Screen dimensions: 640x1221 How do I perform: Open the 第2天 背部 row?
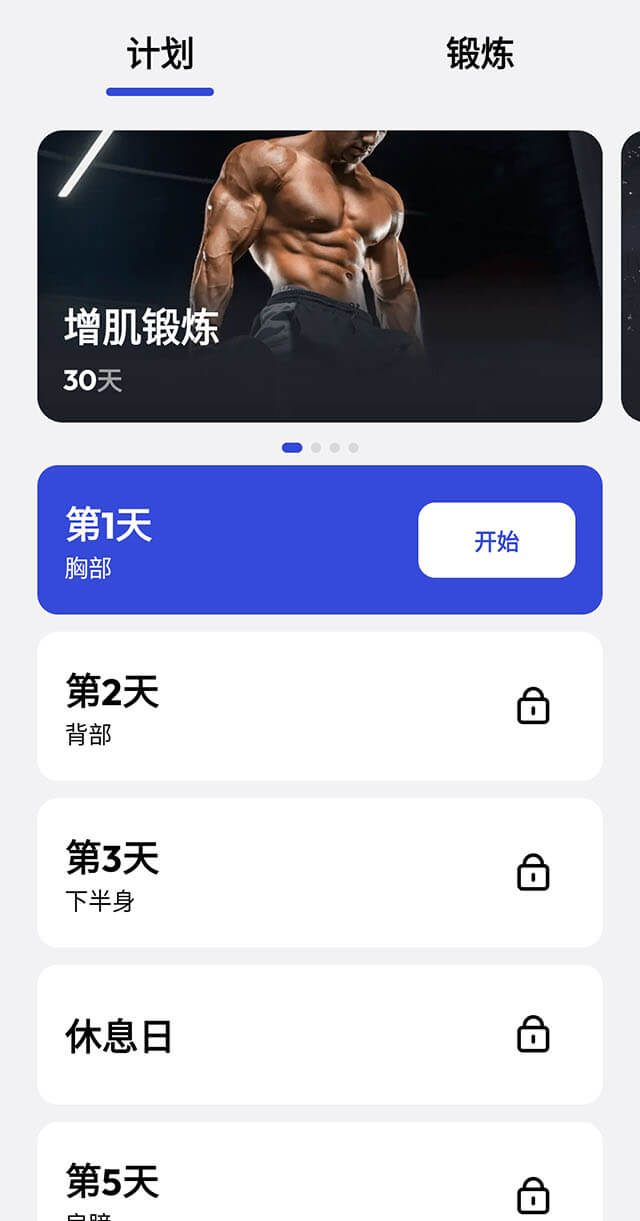click(x=319, y=706)
